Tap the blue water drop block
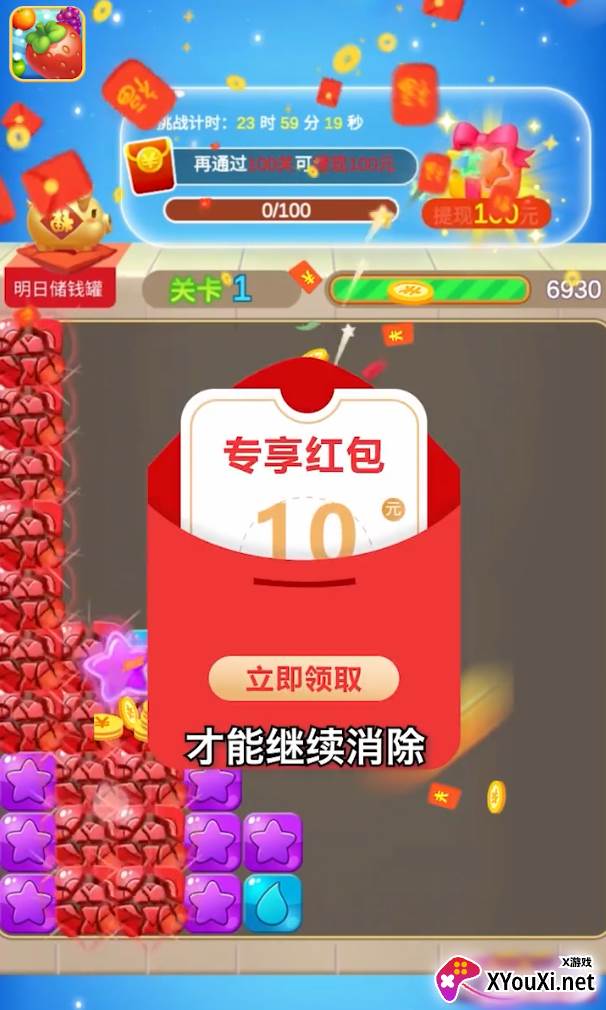 coord(273,903)
